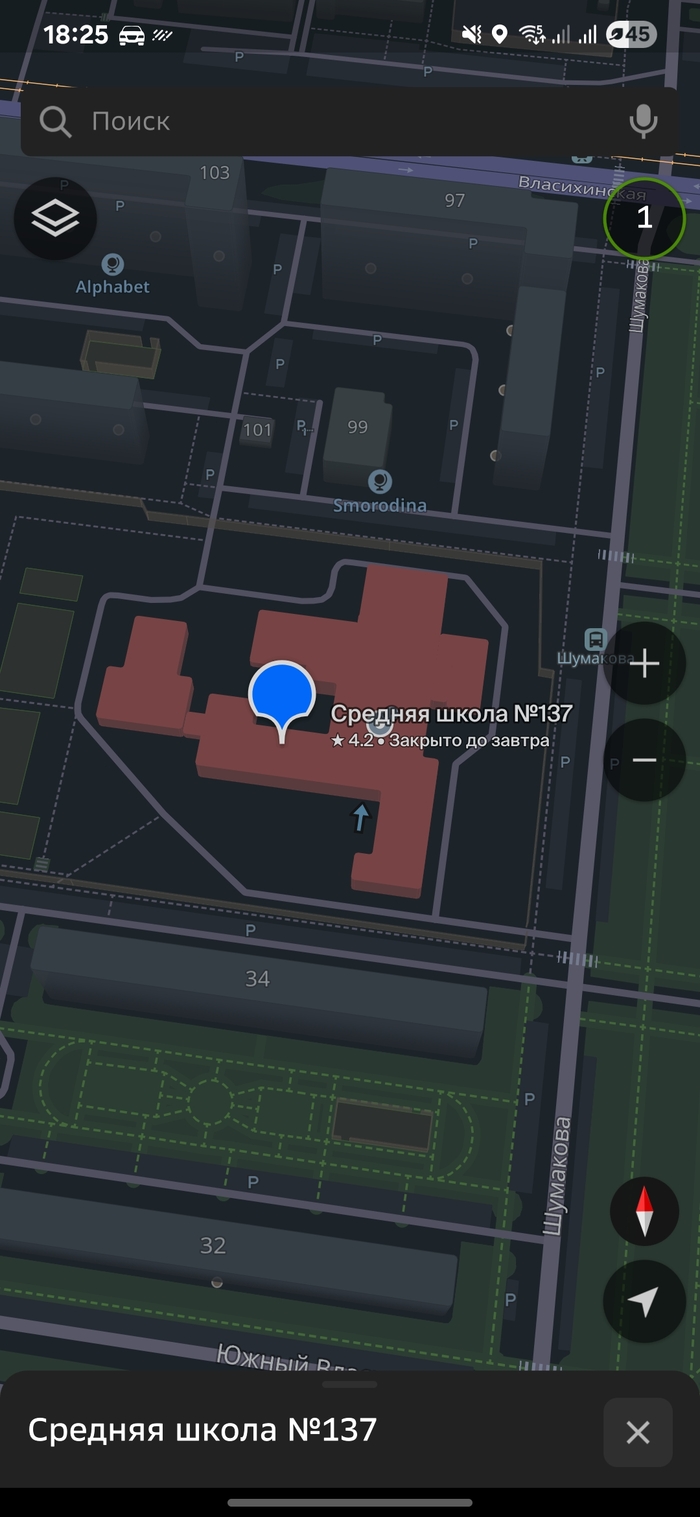Image resolution: width=700 pixels, height=1517 pixels.
Task: Open the map layers menu
Action: pos(55,218)
